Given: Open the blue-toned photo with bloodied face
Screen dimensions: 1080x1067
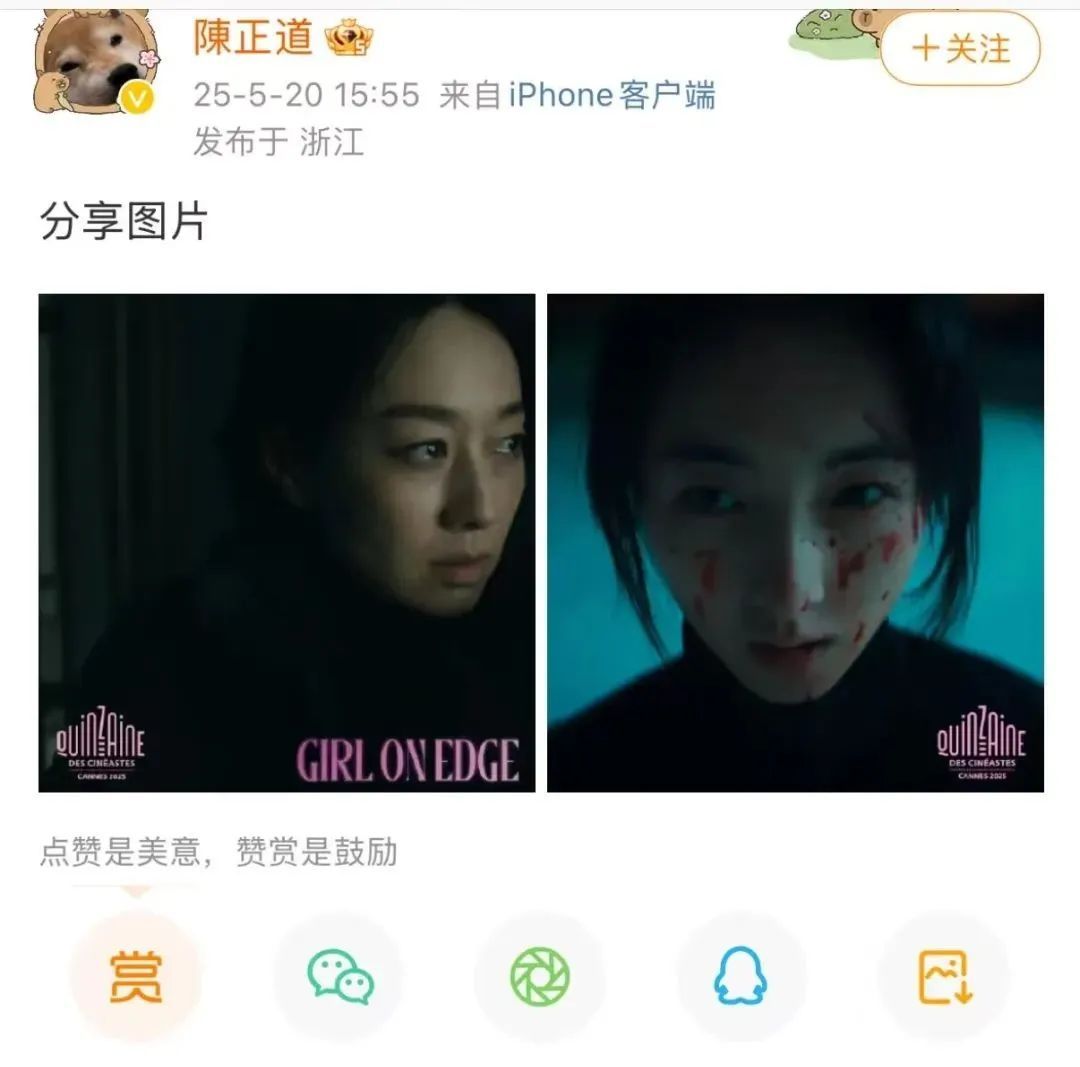Looking at the screenshot, I should pyautogui.click(x=795, y=542).
